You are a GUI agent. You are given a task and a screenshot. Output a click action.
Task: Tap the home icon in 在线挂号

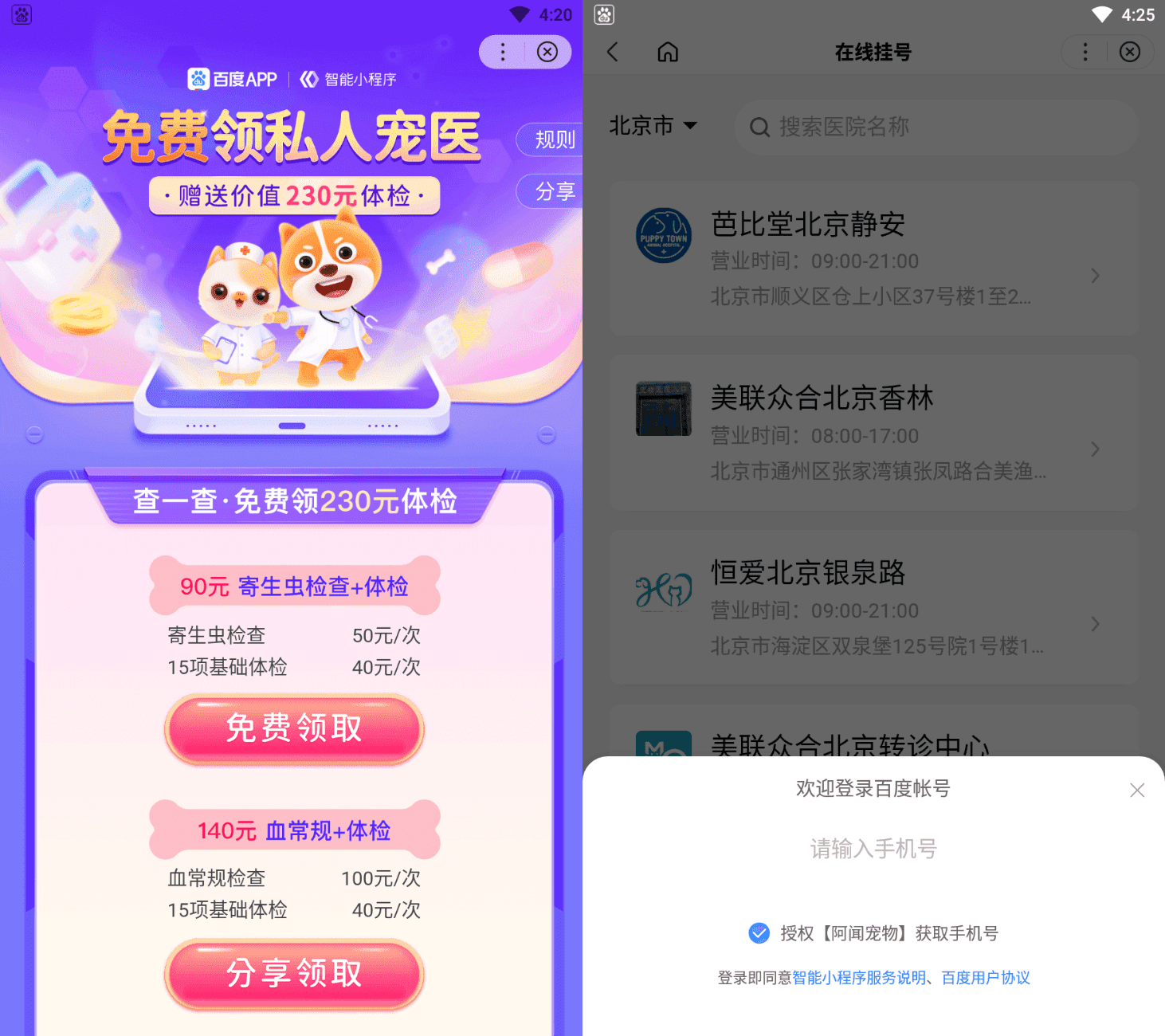click(x=668, y=53)
